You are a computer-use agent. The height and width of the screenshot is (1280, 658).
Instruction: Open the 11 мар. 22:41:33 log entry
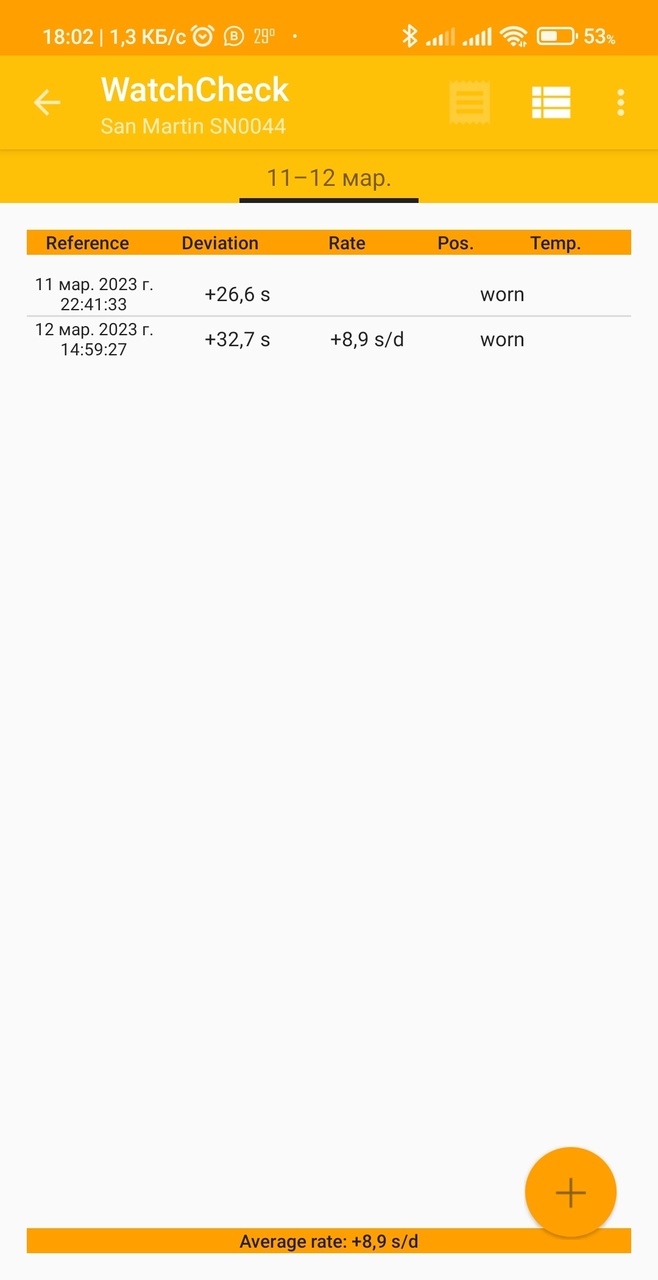point(328,294)
